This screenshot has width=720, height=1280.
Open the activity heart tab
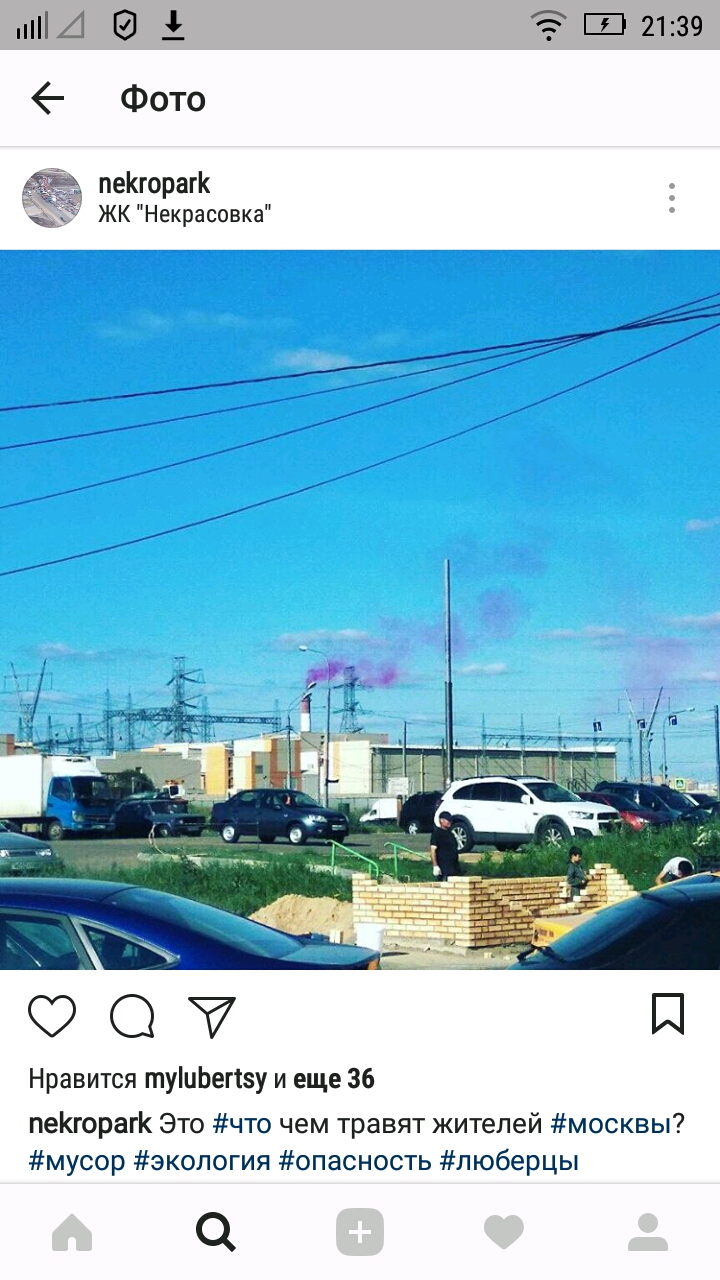click(x=504, y=1233)
